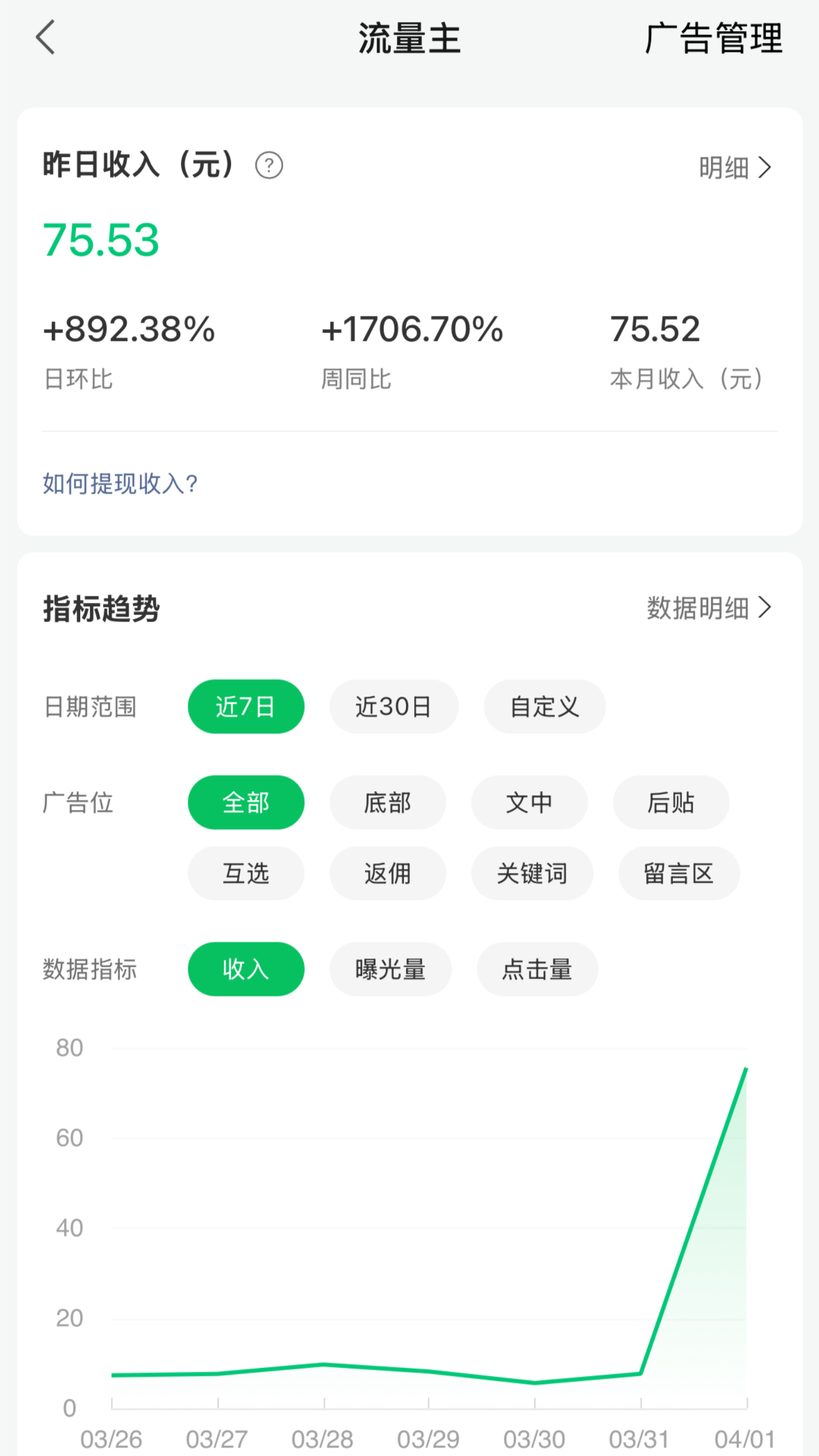Expand the 明细 income details panel

[734, 166]
